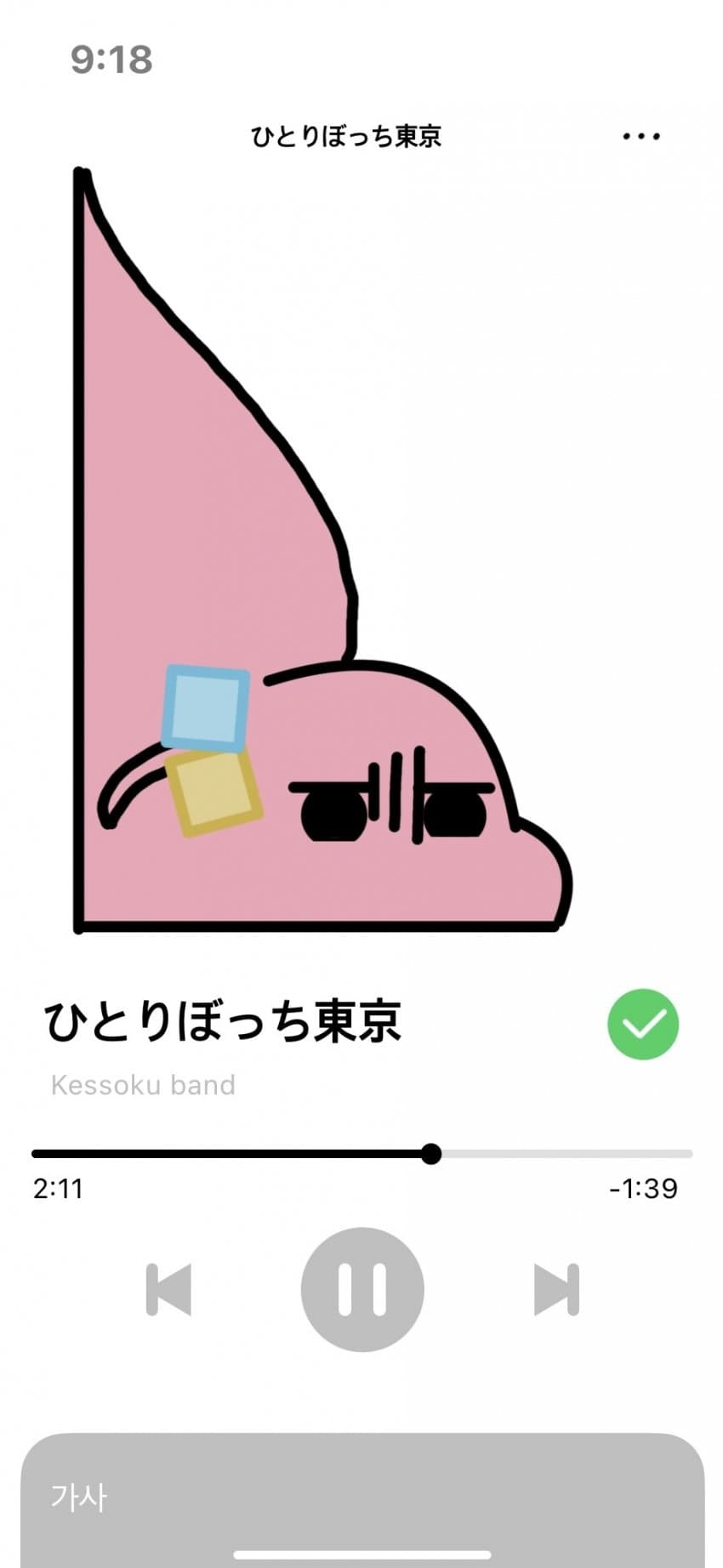723x1568 pixels.
Task: Go back to the previous track
Action: pyautogui.click(x=168, y=1289)
